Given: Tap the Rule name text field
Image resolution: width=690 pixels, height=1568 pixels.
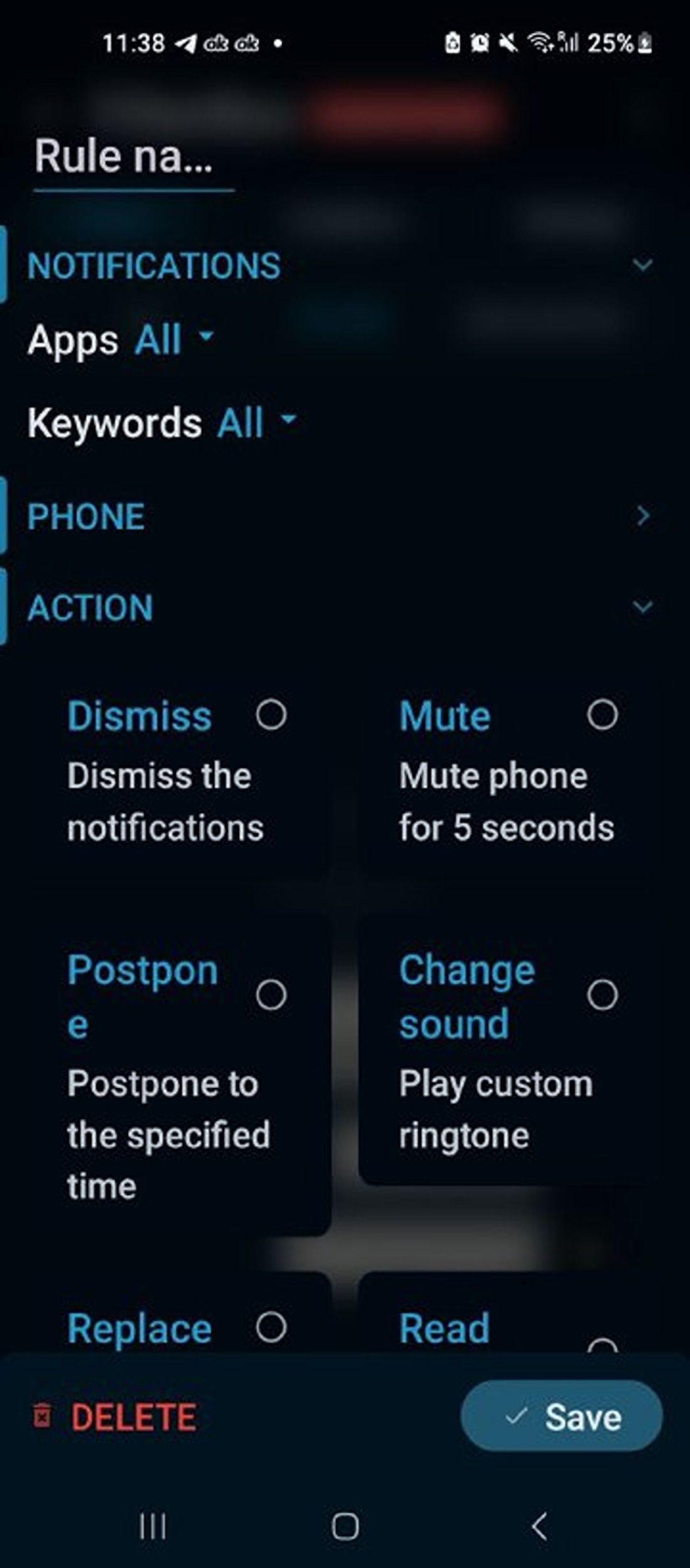Looking at the screenshot, I should point(133,157).
